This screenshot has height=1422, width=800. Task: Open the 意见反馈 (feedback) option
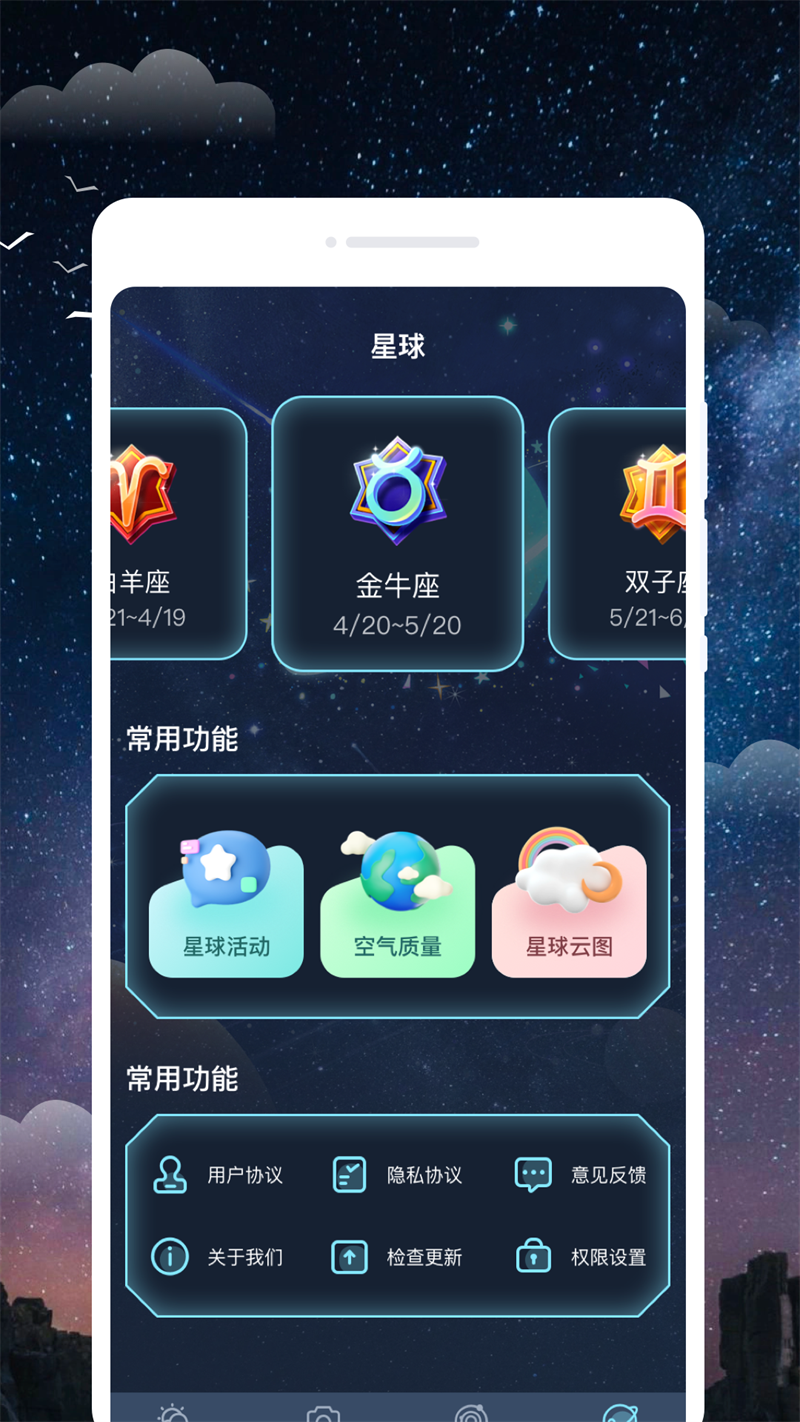click(600, 1175)
